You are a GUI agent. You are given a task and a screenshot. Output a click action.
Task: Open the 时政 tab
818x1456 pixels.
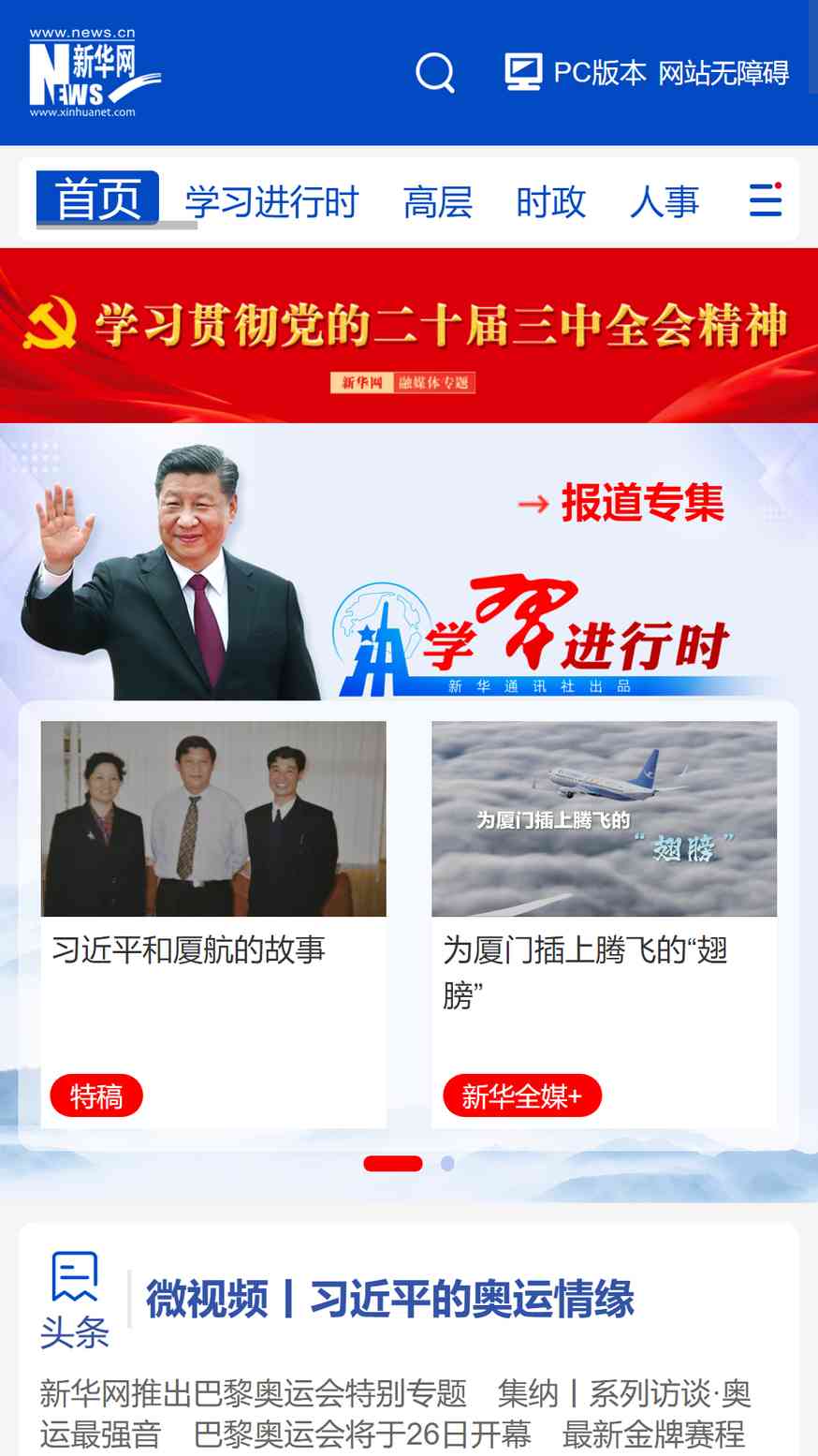[x=550, y=201]
